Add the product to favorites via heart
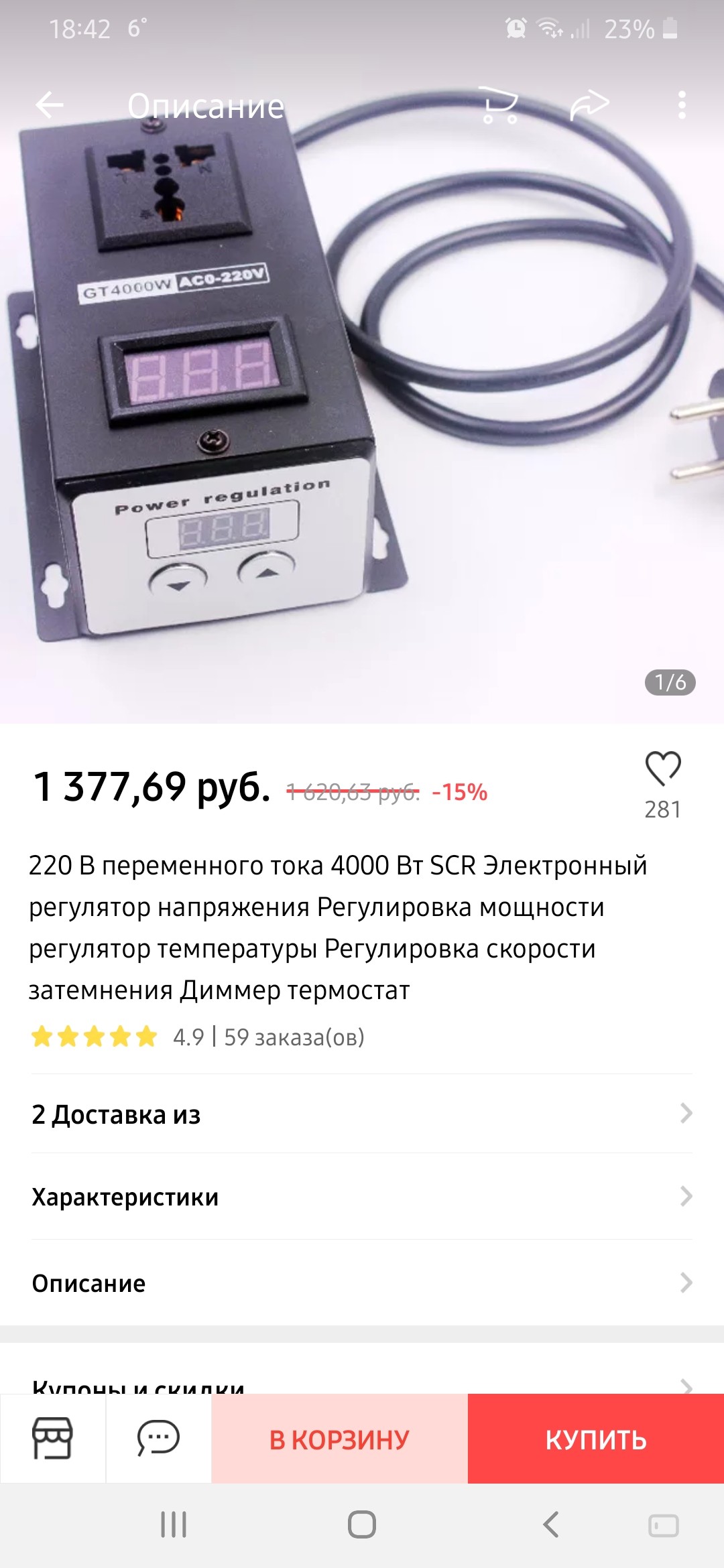724x1568 pixels. point(662,769)
